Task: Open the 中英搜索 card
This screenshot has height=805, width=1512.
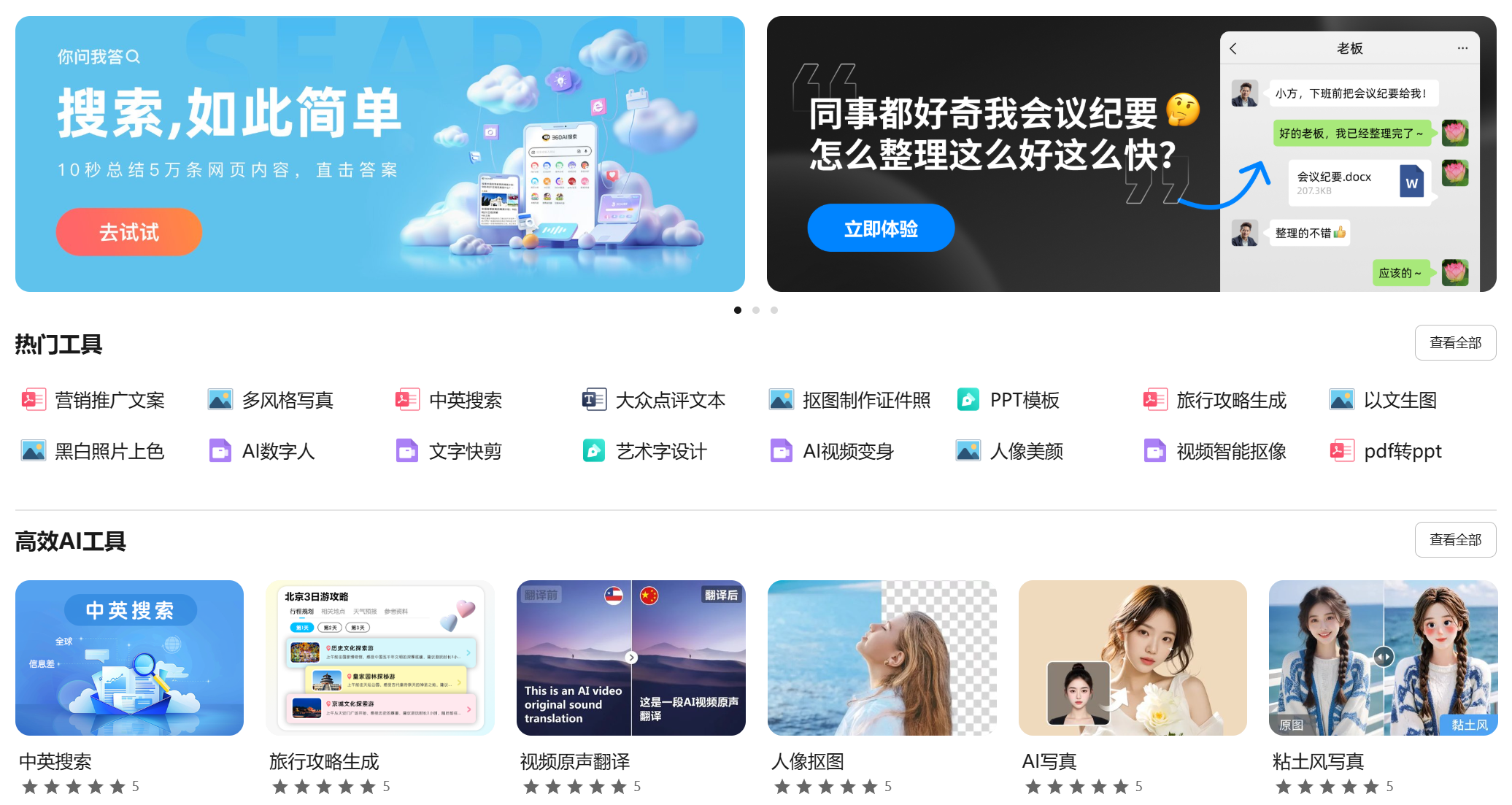Action: [x=129, y=658]
